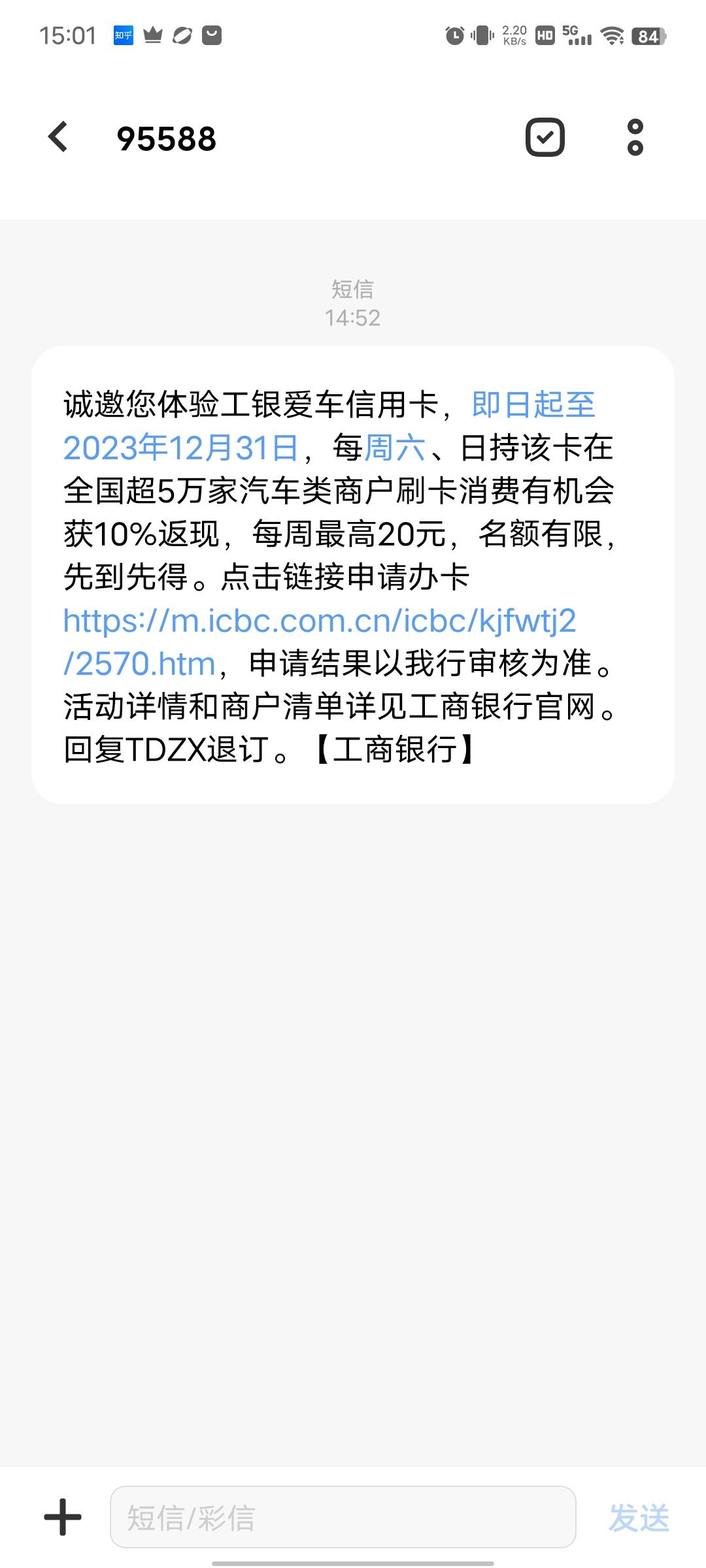This screenshot has height=1568, width=706.
Task: Tap the 发送 send button
Action: (x=639, y=1517)
